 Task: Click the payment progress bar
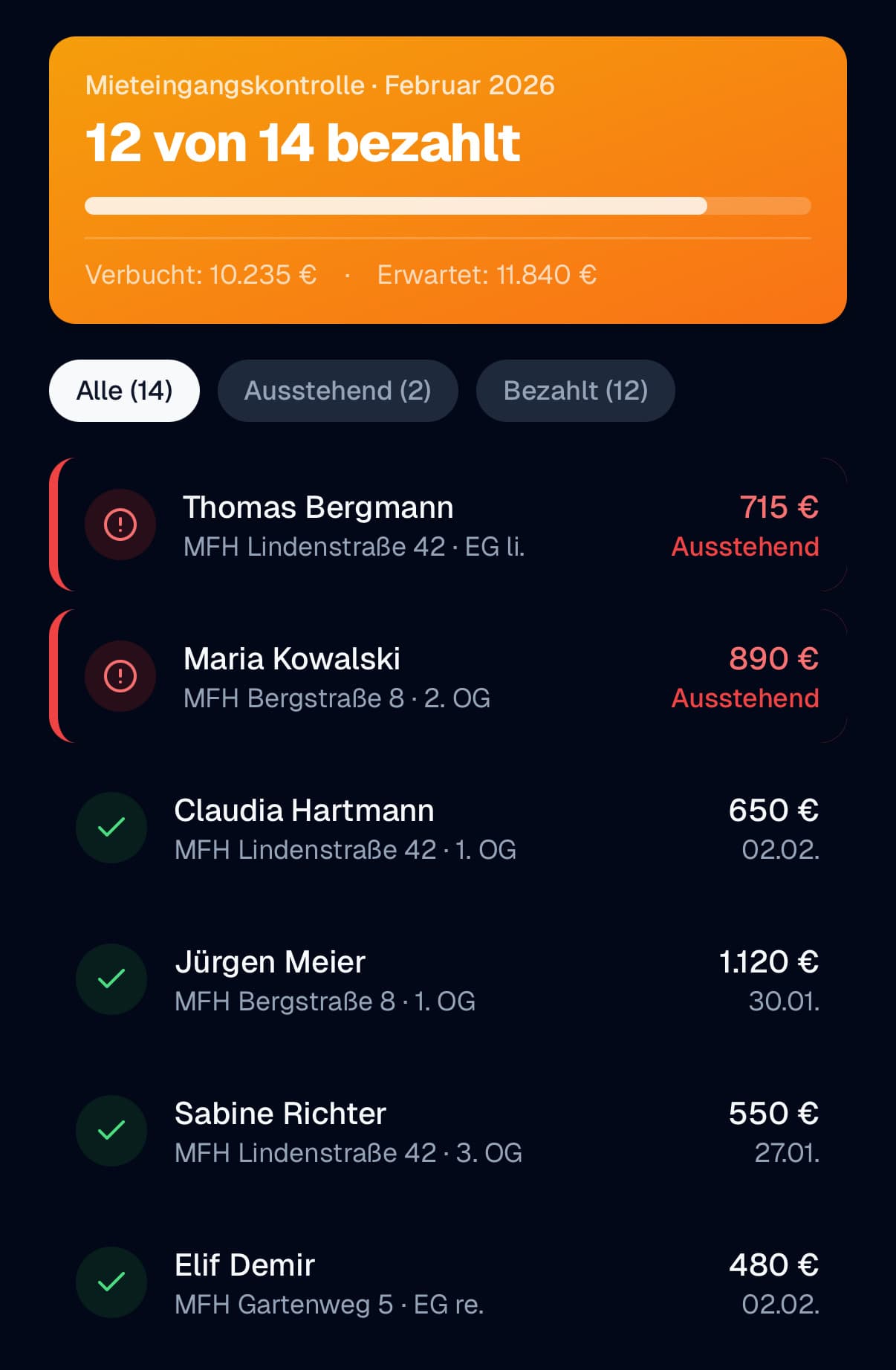[x=448, y=206]
